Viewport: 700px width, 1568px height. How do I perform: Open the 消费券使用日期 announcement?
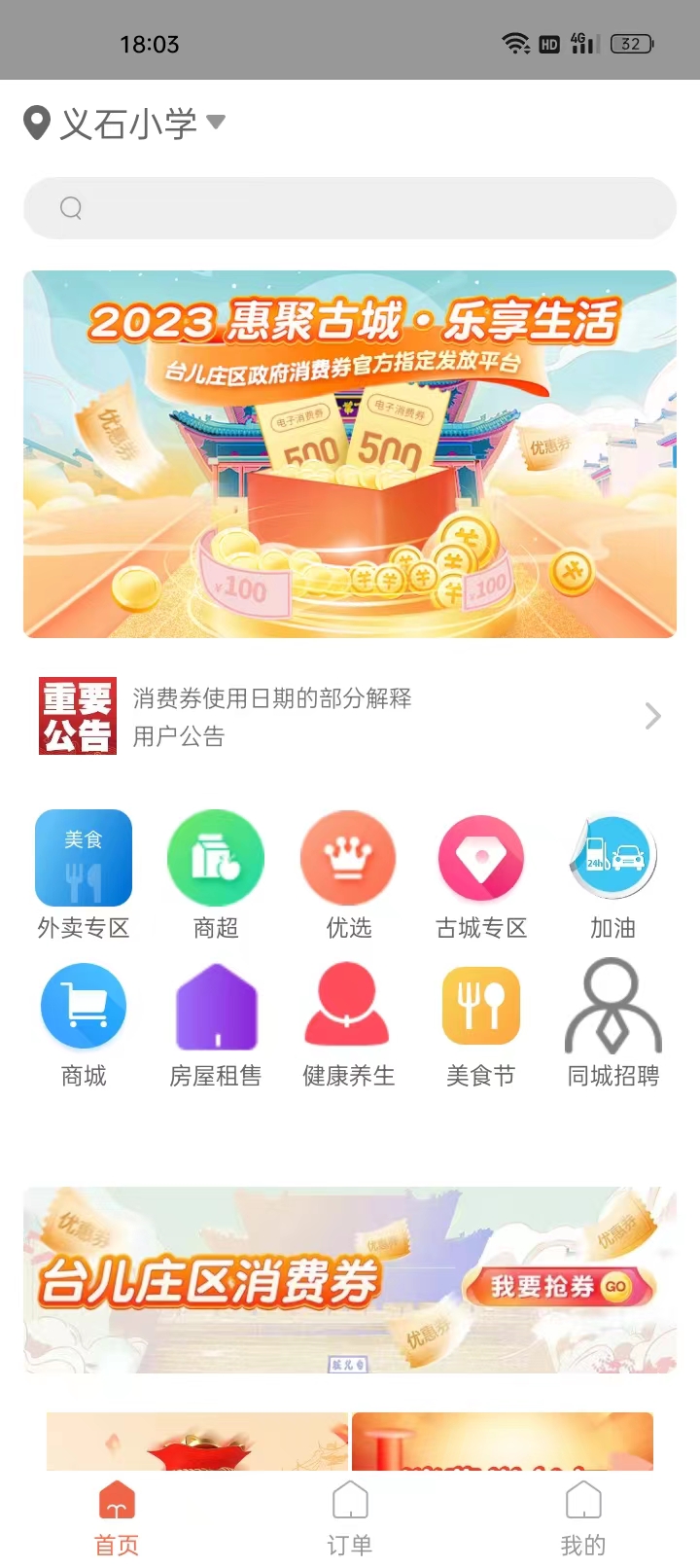pos(350,717)
